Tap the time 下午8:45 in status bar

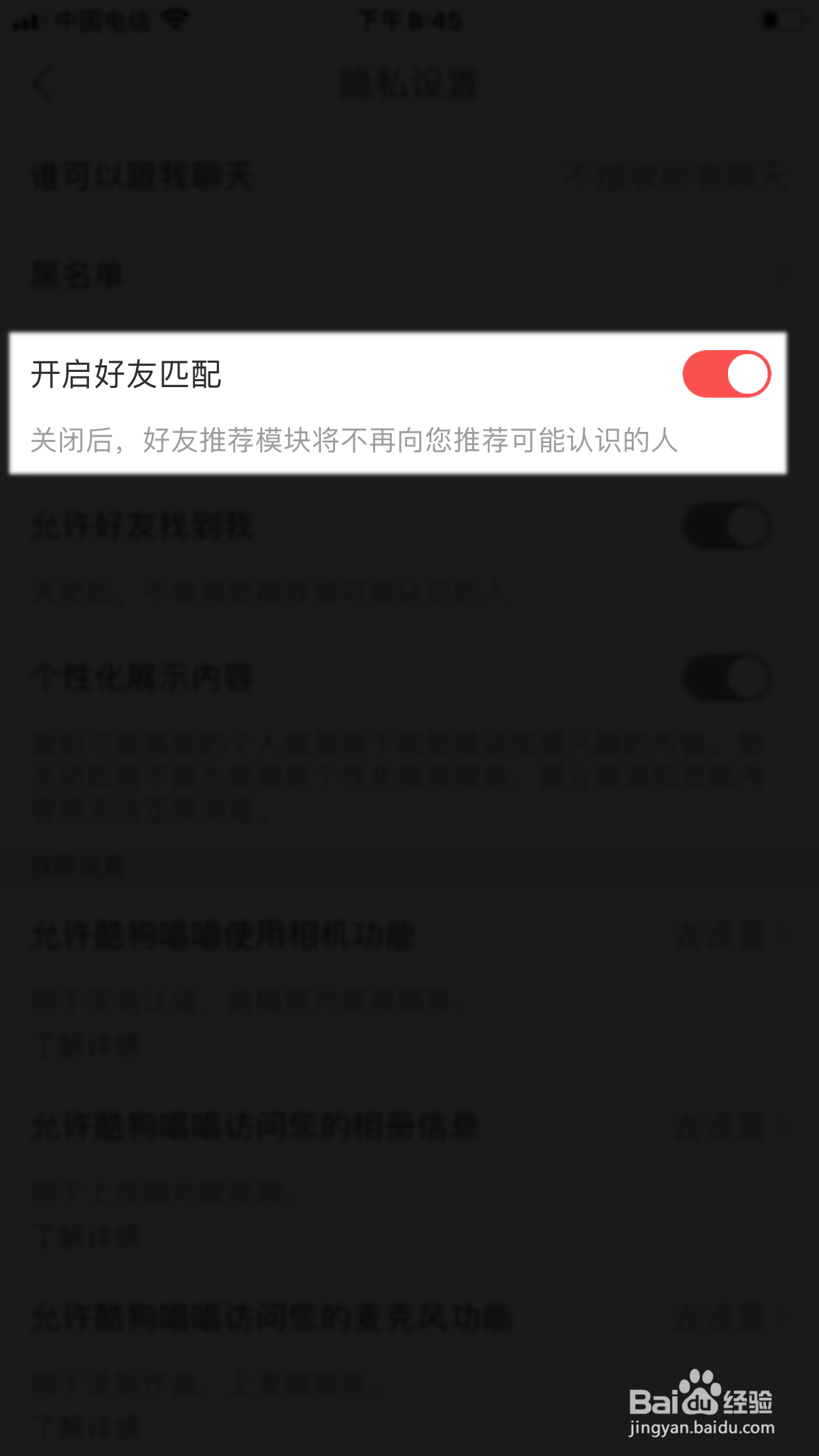coord(409,18)
